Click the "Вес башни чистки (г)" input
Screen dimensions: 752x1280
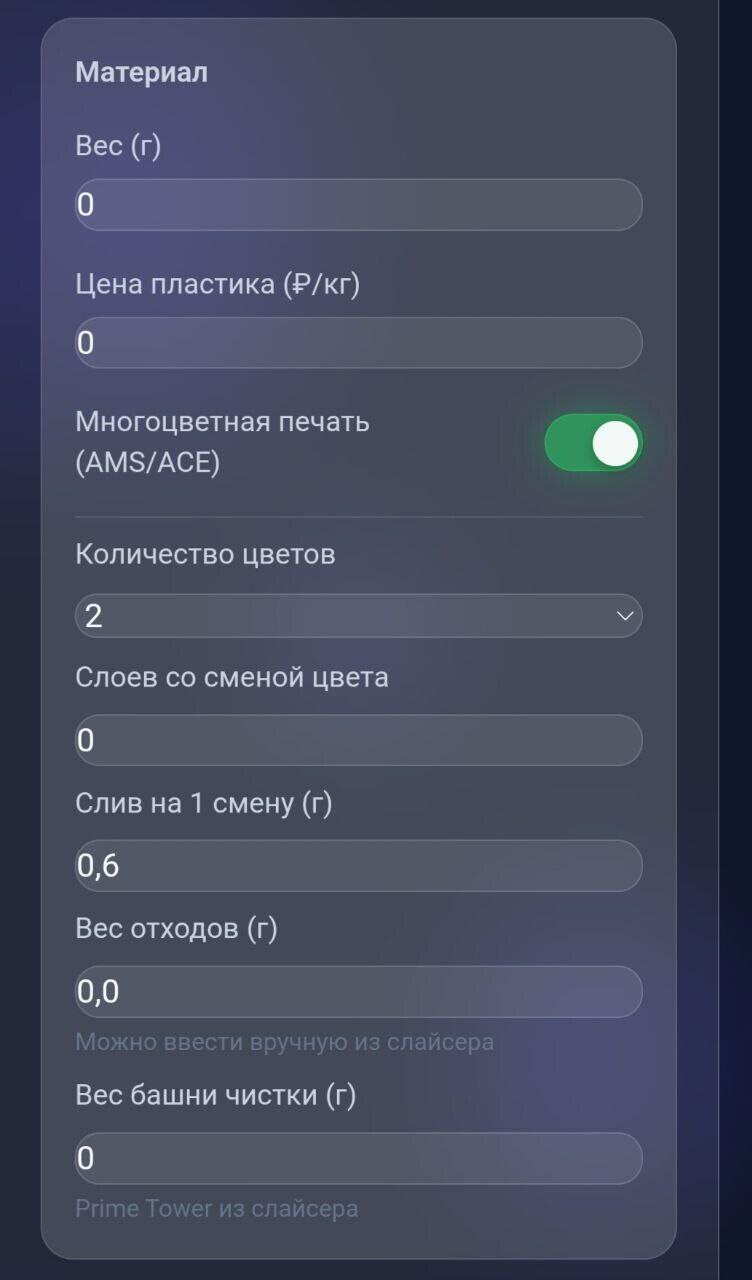[x=358, y=1159]
